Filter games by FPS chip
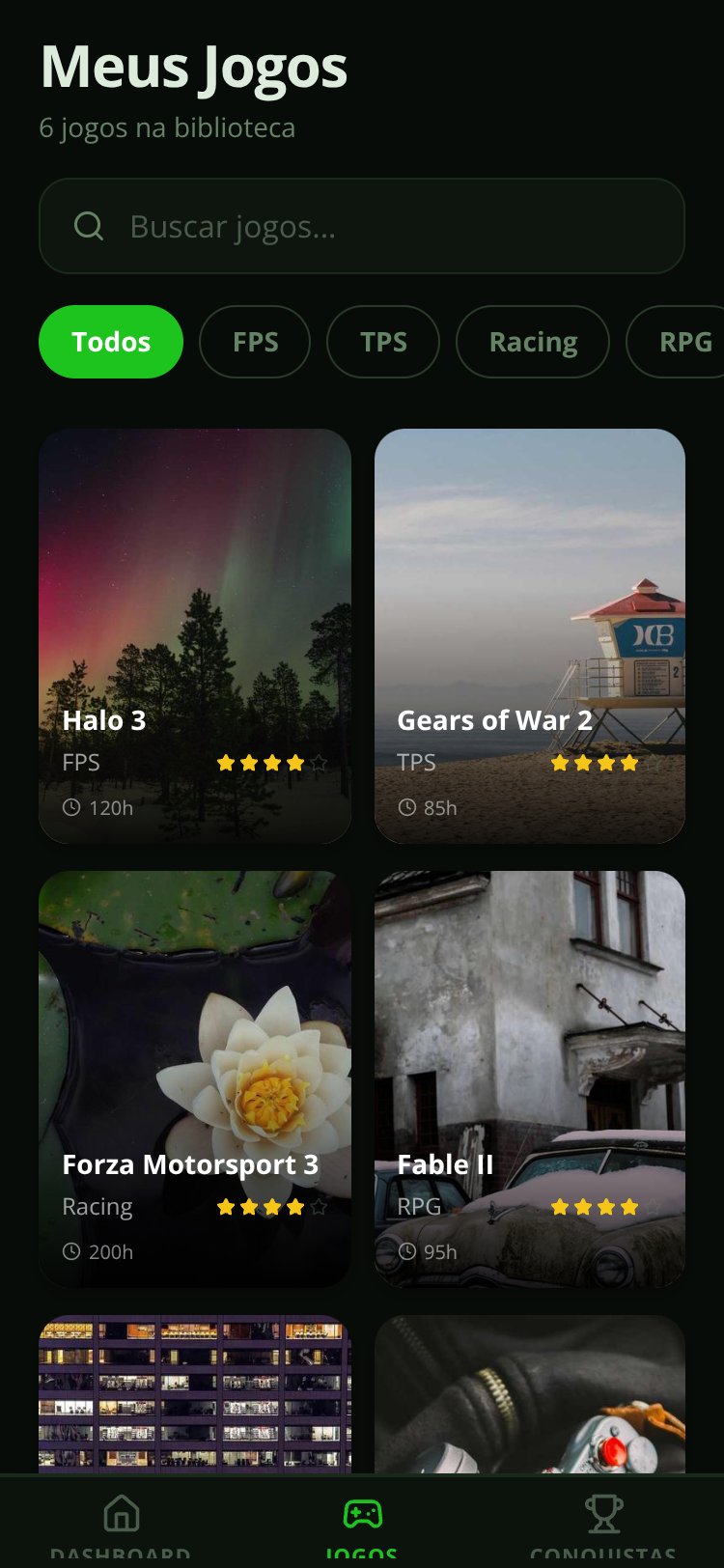 pyautogui.click(x=255, y=342)
